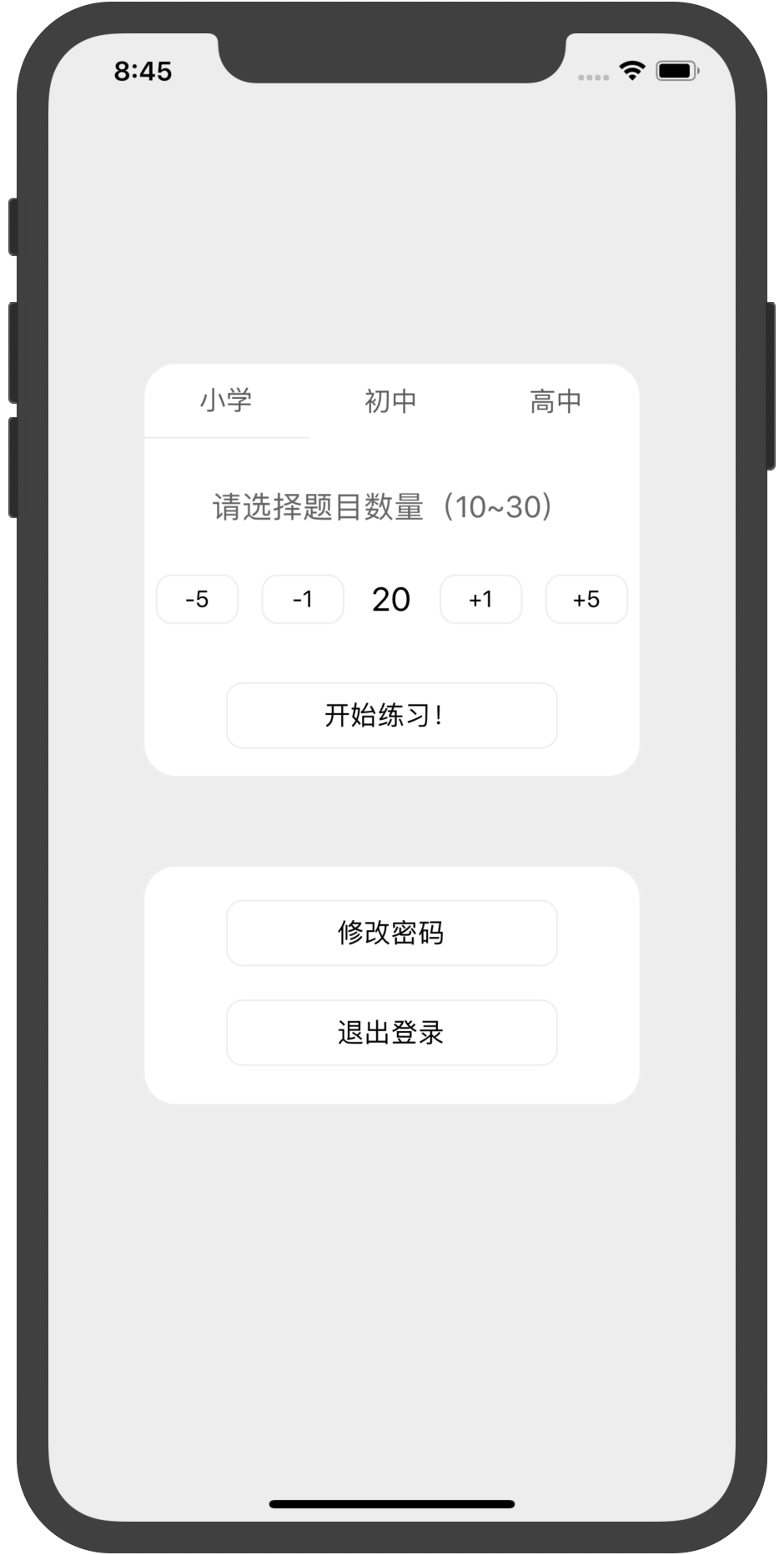
Task: Decrease question count by 5
Action: click(x=197, y=599)
